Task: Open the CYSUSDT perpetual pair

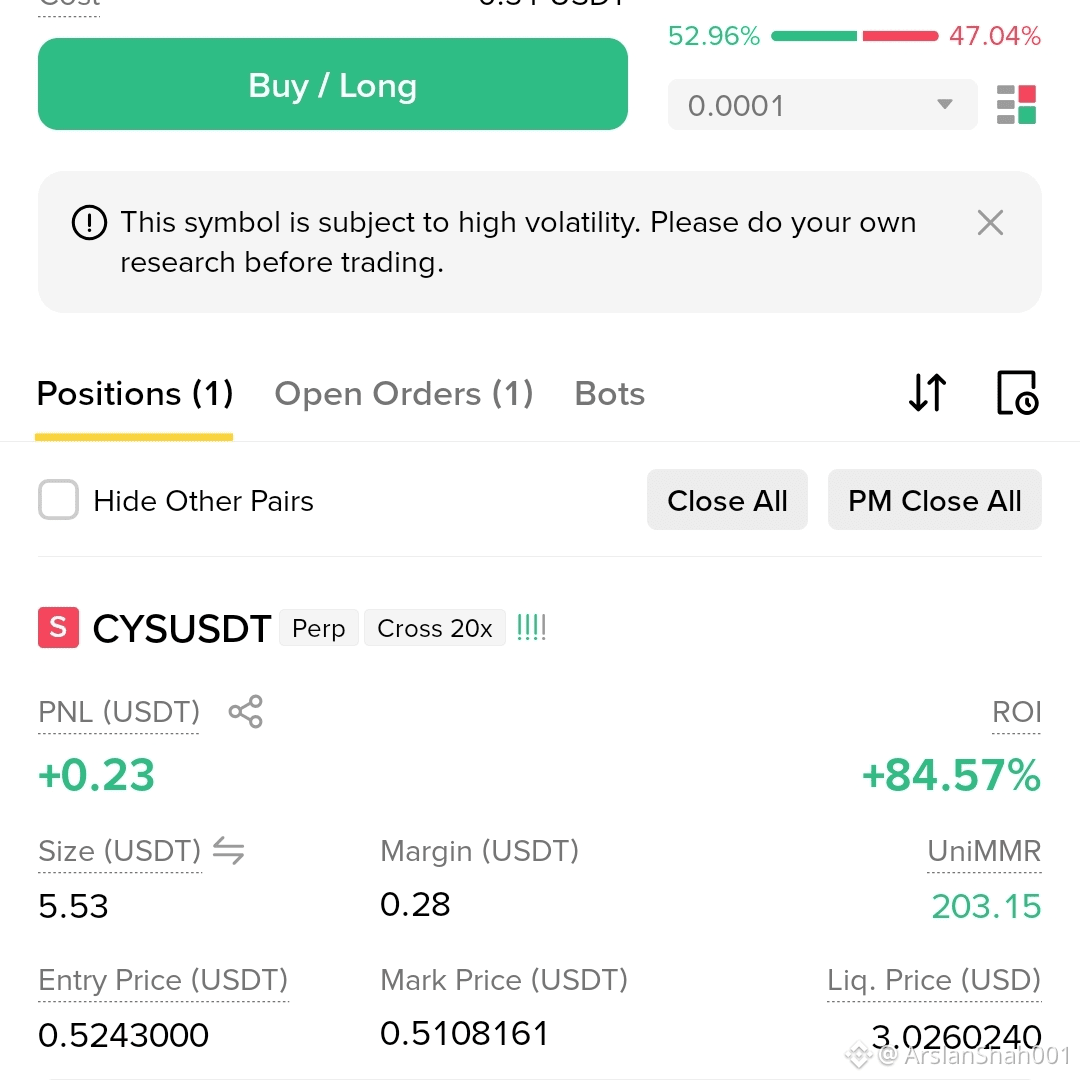Action: point(182,628)
